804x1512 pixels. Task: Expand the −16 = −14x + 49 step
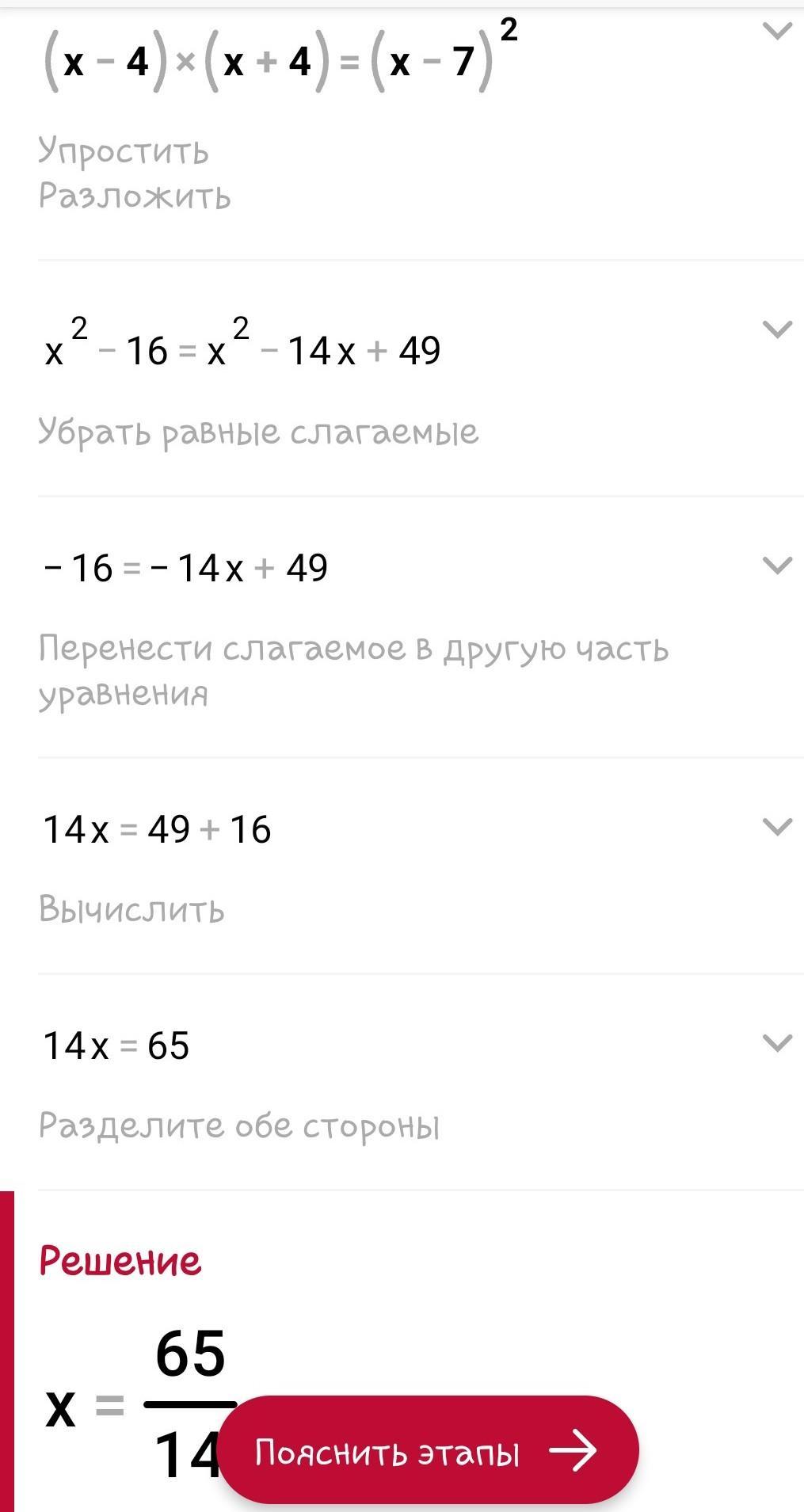(x=776, y=566)
